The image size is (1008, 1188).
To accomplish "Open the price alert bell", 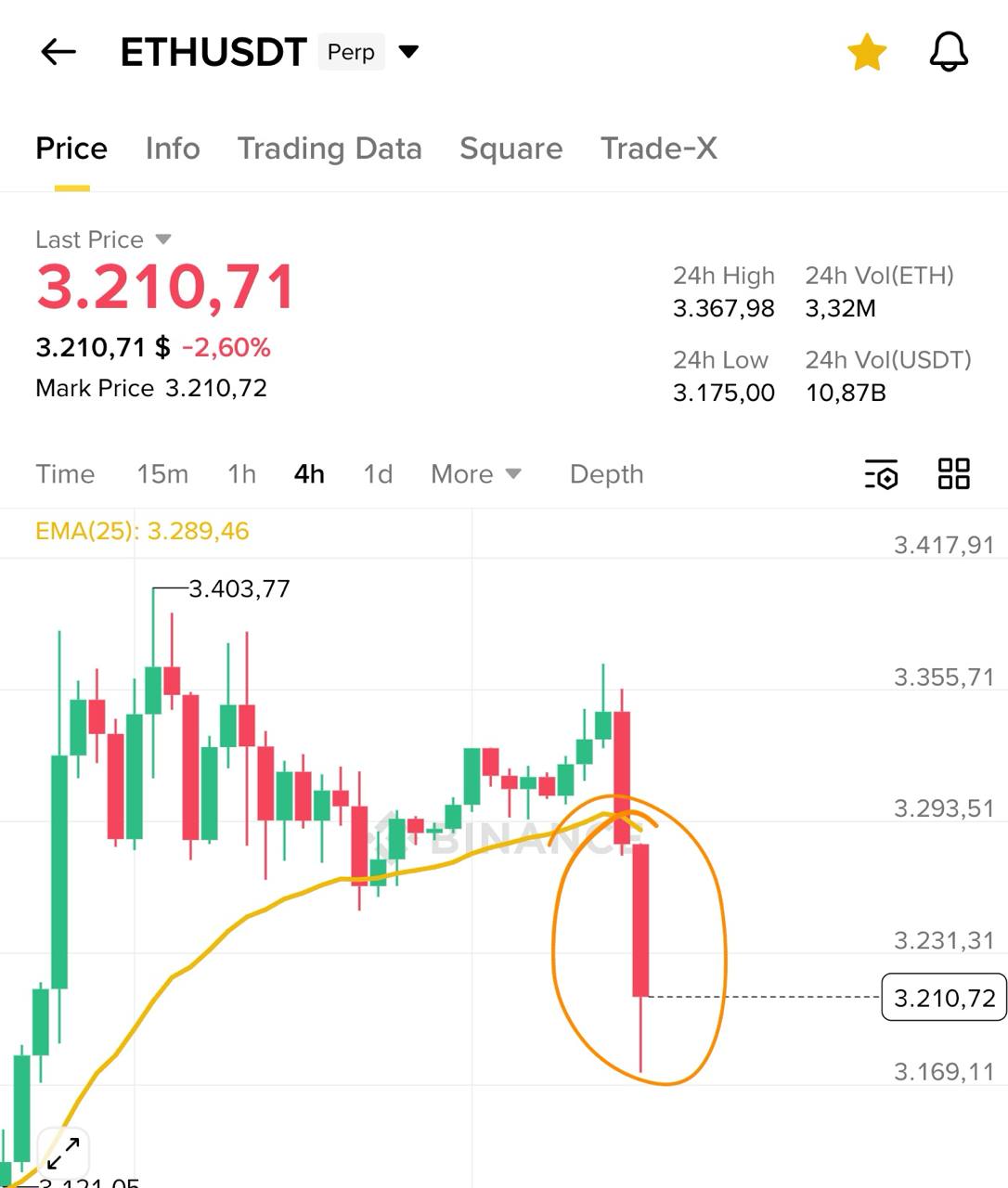I will point(949,52).
